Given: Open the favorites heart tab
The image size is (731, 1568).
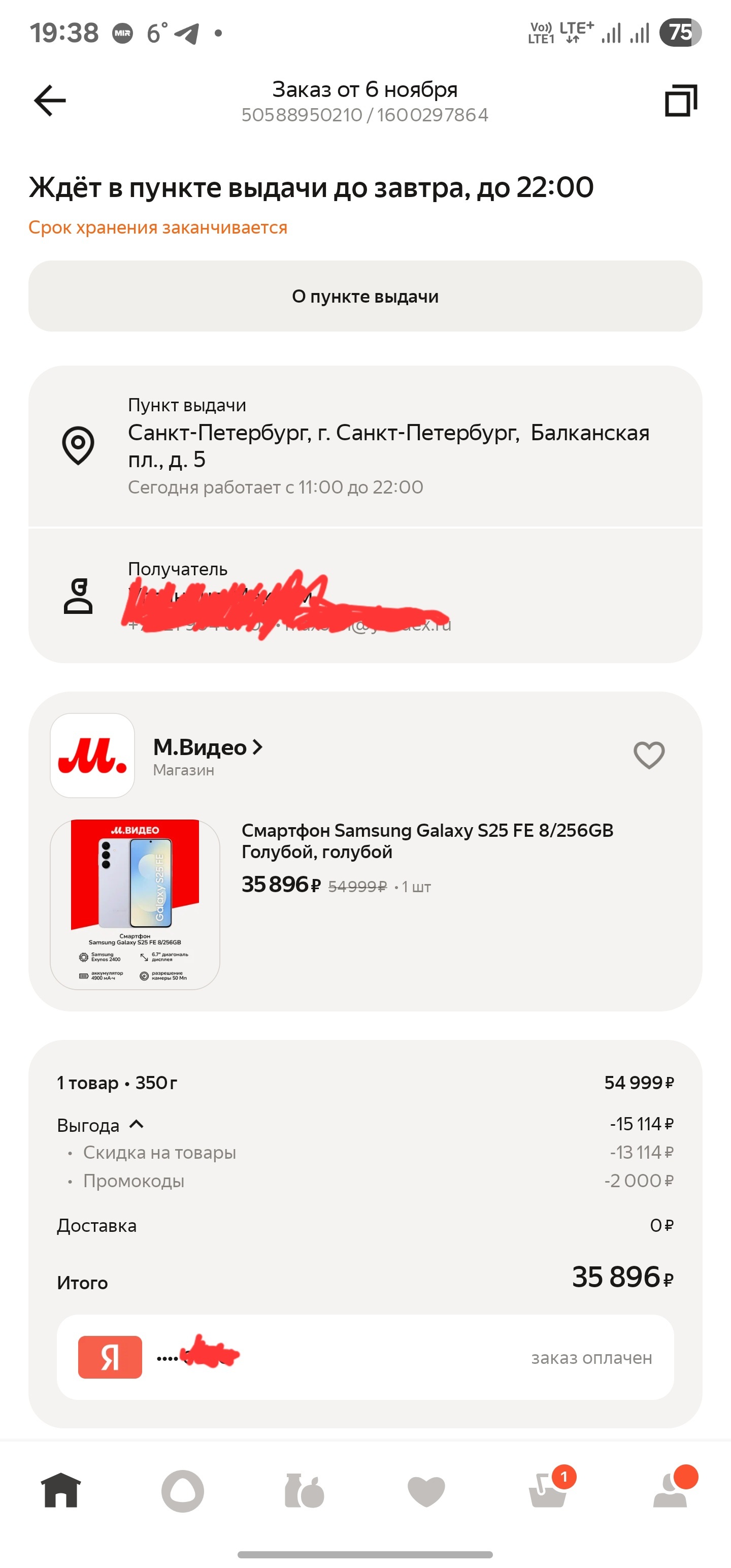Looking at the screenshot, I should tap(426, 1491).
